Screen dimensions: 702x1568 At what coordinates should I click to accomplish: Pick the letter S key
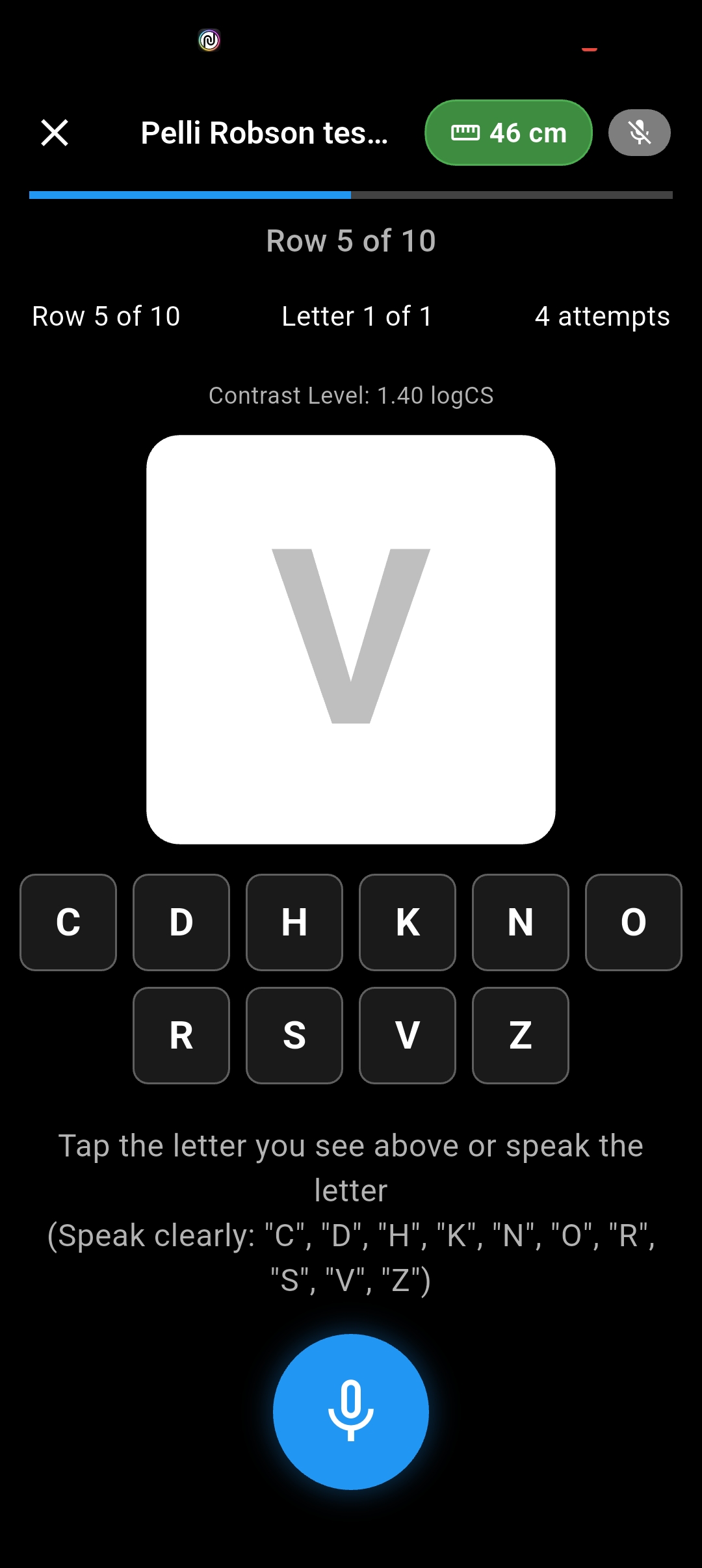[294, 1035]
